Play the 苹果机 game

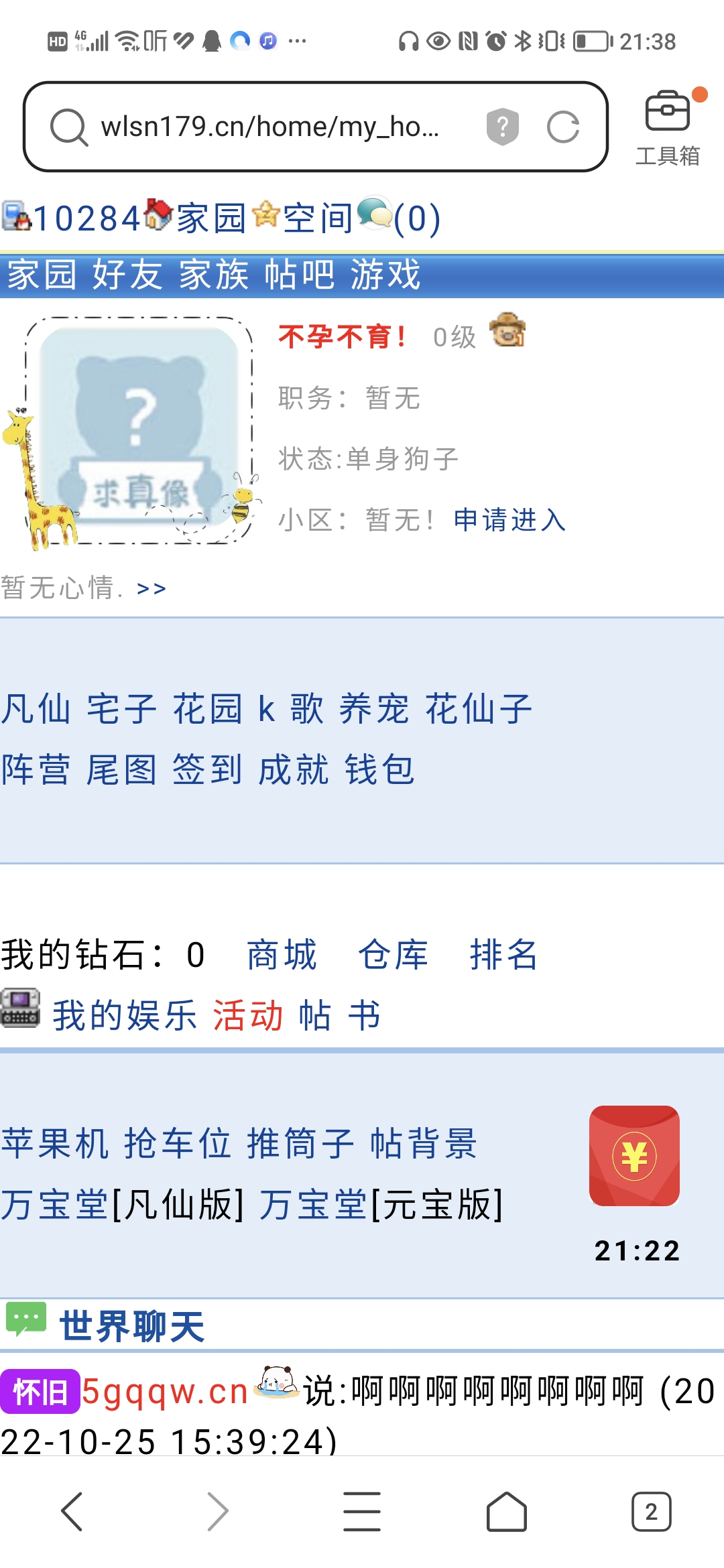tap(55, 1143)
